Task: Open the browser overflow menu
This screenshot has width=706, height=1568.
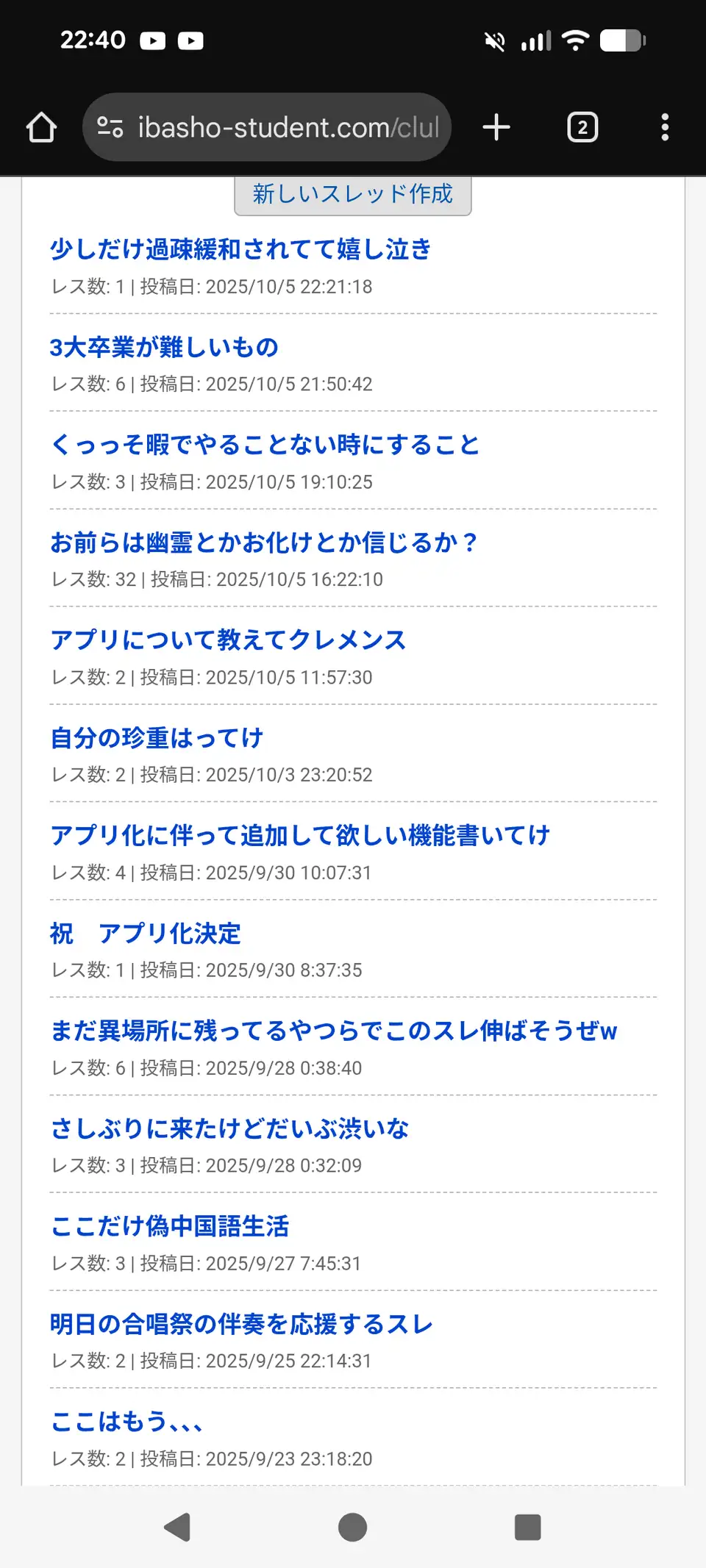Action: (665, 127)
